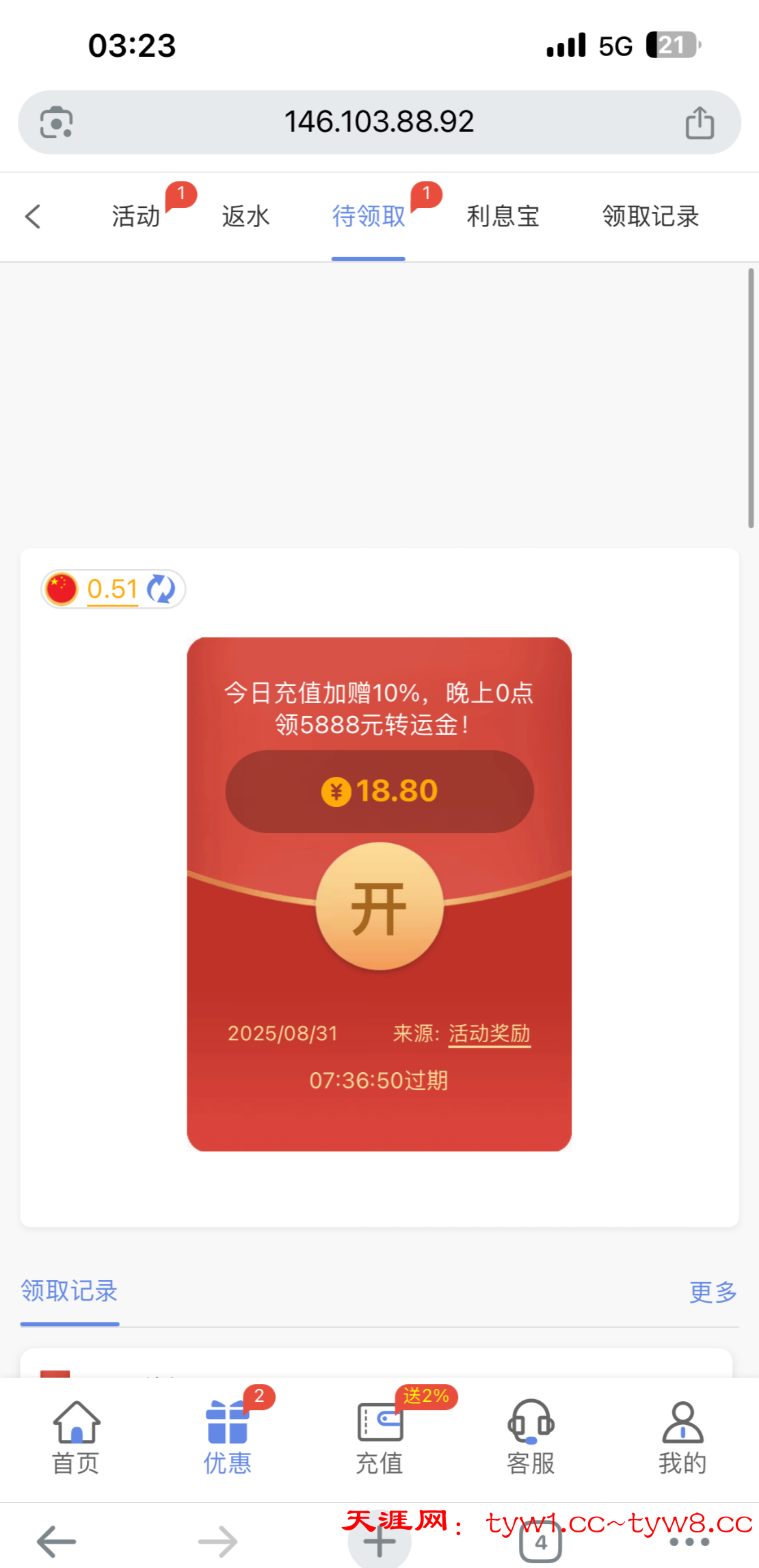The height and width of the screenshot is (1568, 759).
Task: Select the 待领取 tab
Action: (369, 216)
